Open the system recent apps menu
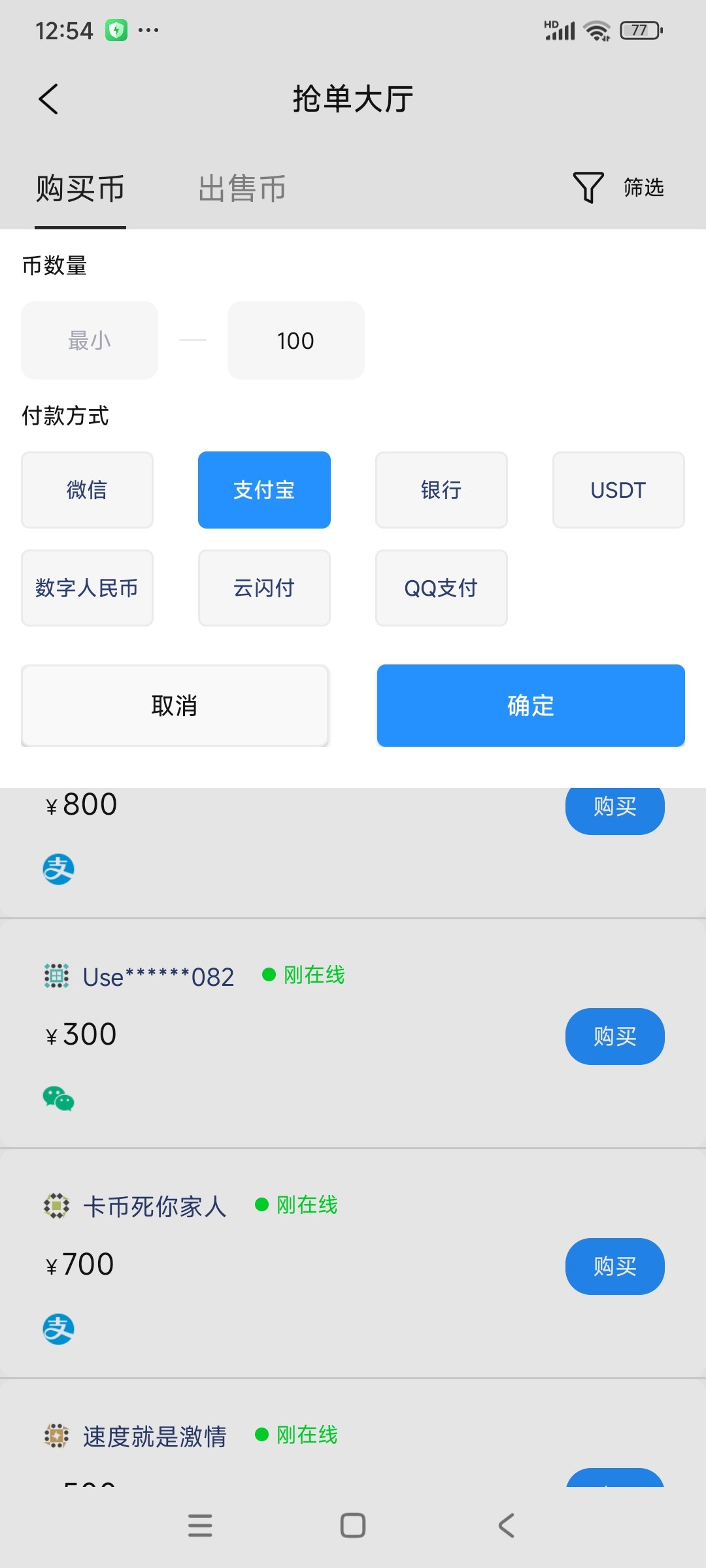Viewport: 706px width, 1568px height. tap(200, 1526)
